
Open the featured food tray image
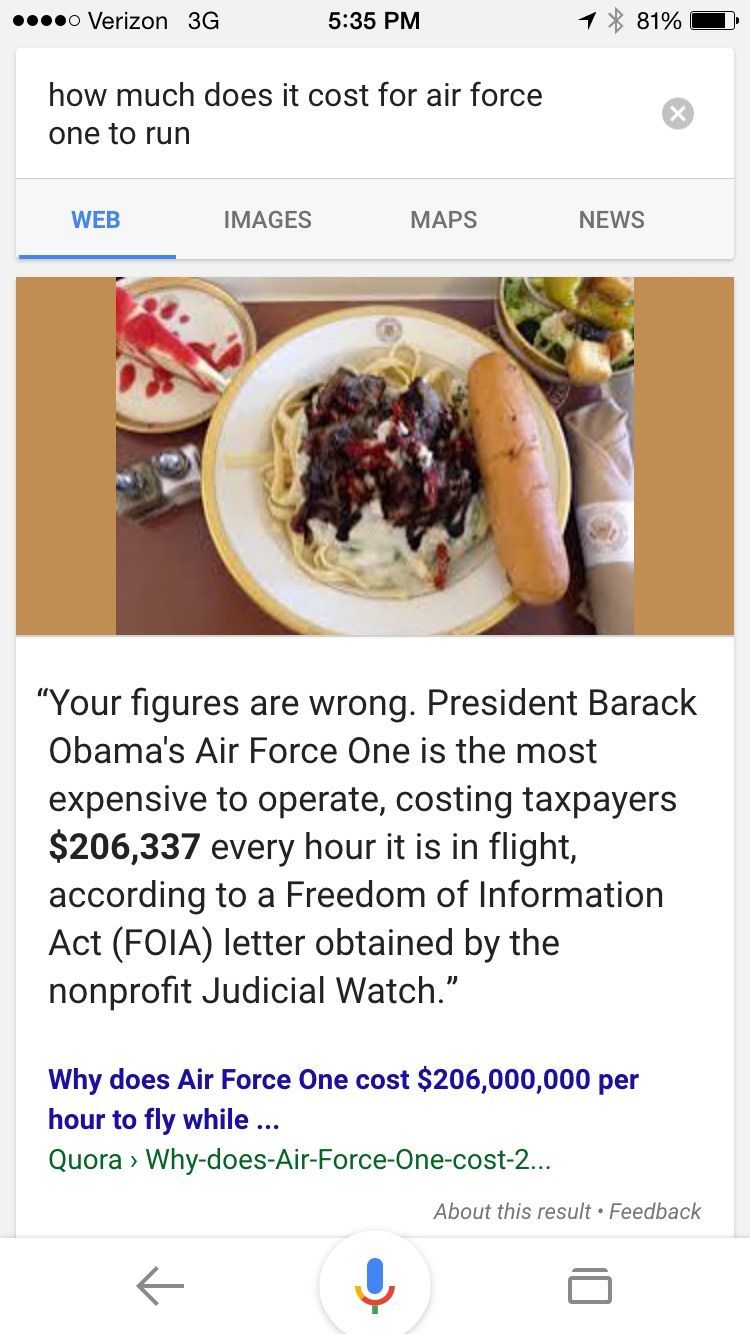[x=375, y=456]
